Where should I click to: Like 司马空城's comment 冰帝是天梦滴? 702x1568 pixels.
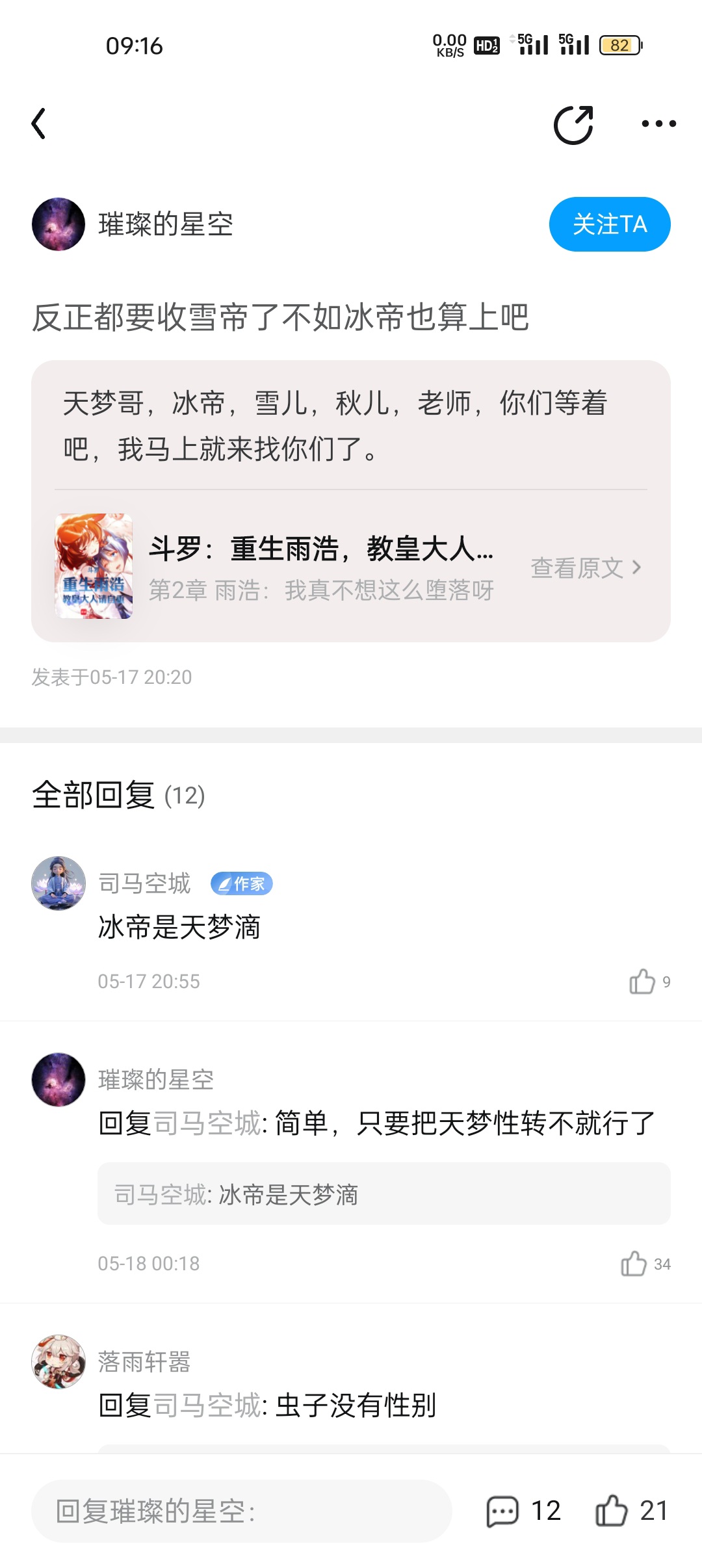tap(643, 982)
